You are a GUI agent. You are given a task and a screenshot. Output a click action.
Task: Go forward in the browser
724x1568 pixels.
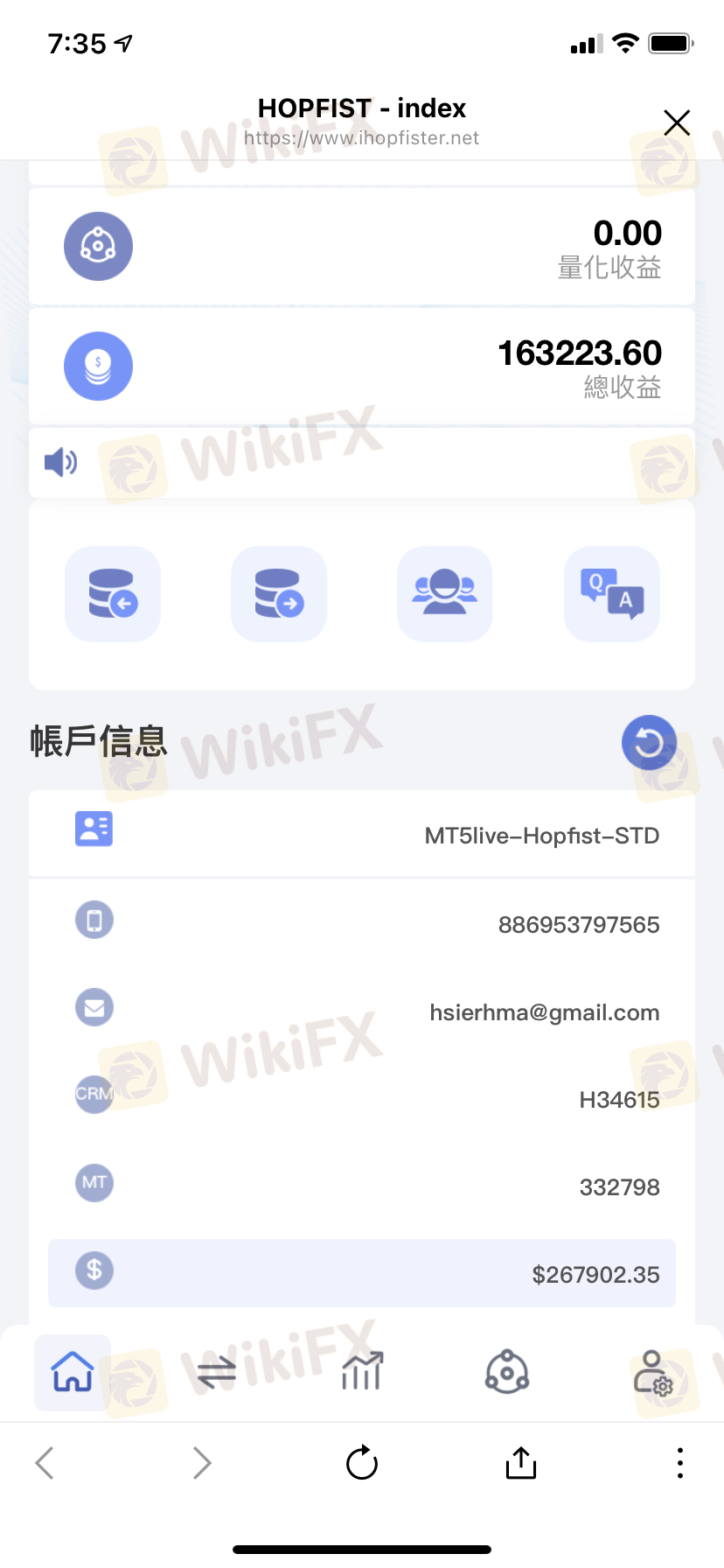point(202,1462)
